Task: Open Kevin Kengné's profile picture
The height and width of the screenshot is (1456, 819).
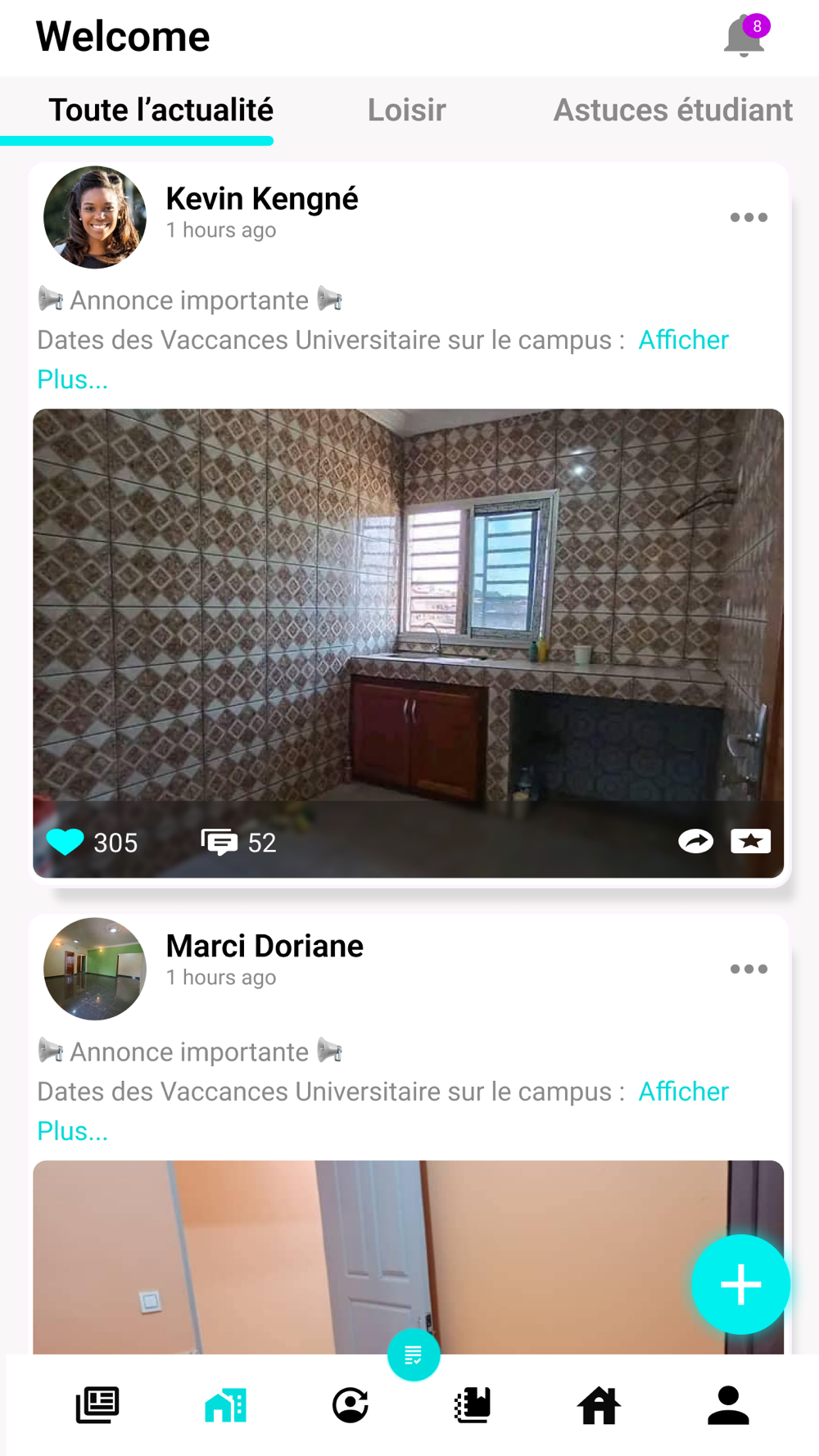Action: pyautogui.click(x=95, y=218)
